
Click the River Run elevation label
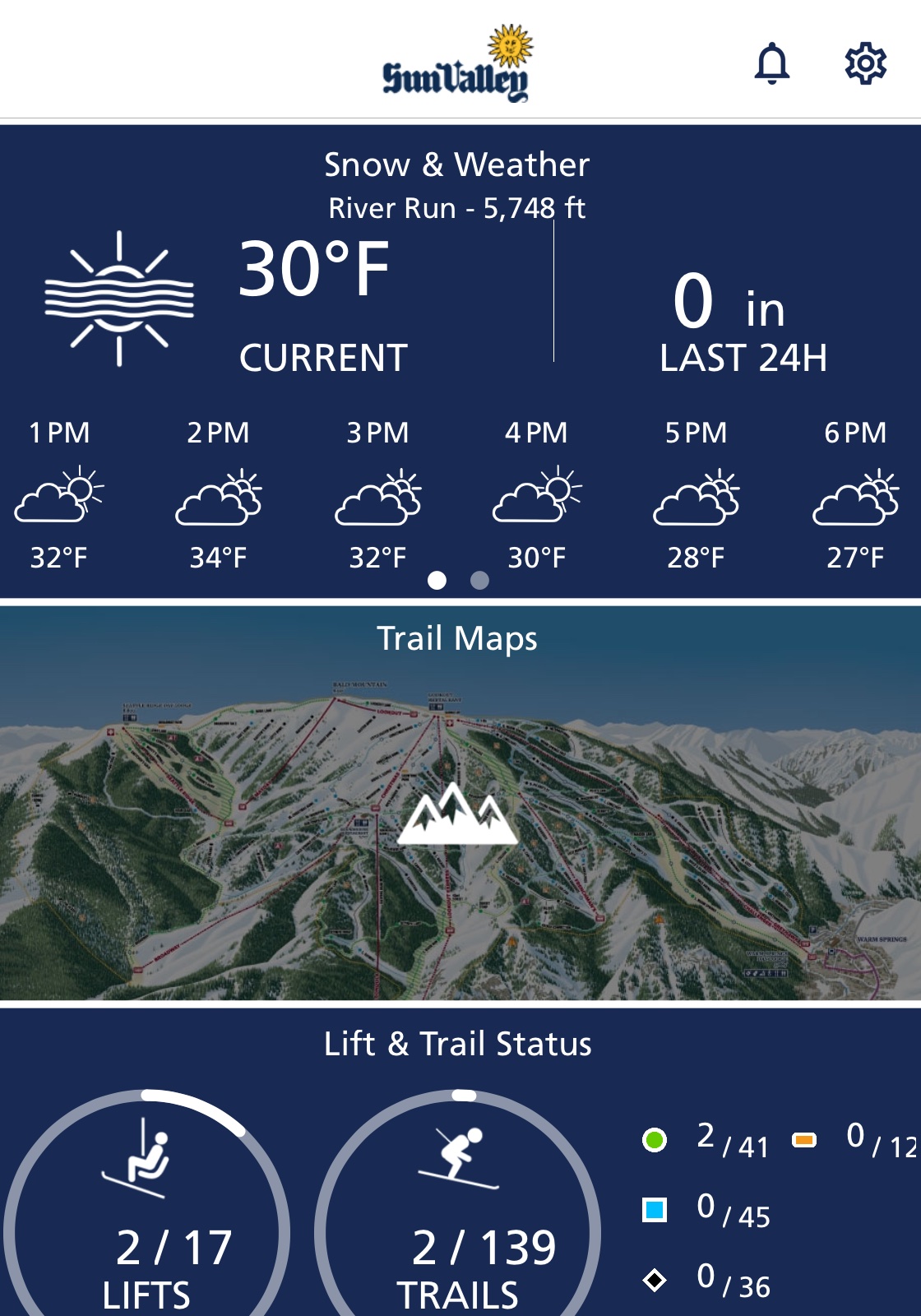tap(458, 208)
